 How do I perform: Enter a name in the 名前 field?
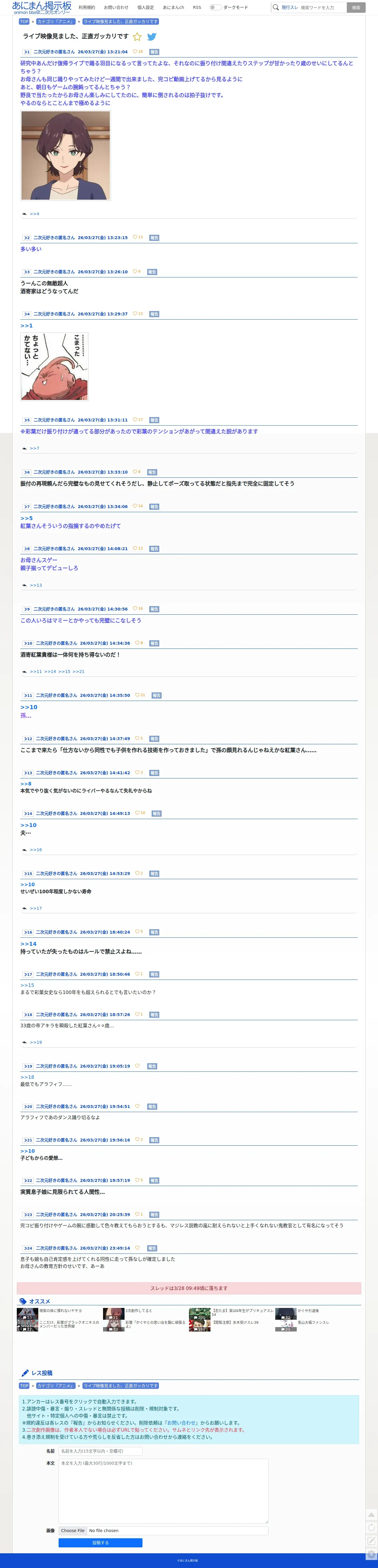[x=100, y=1450]
